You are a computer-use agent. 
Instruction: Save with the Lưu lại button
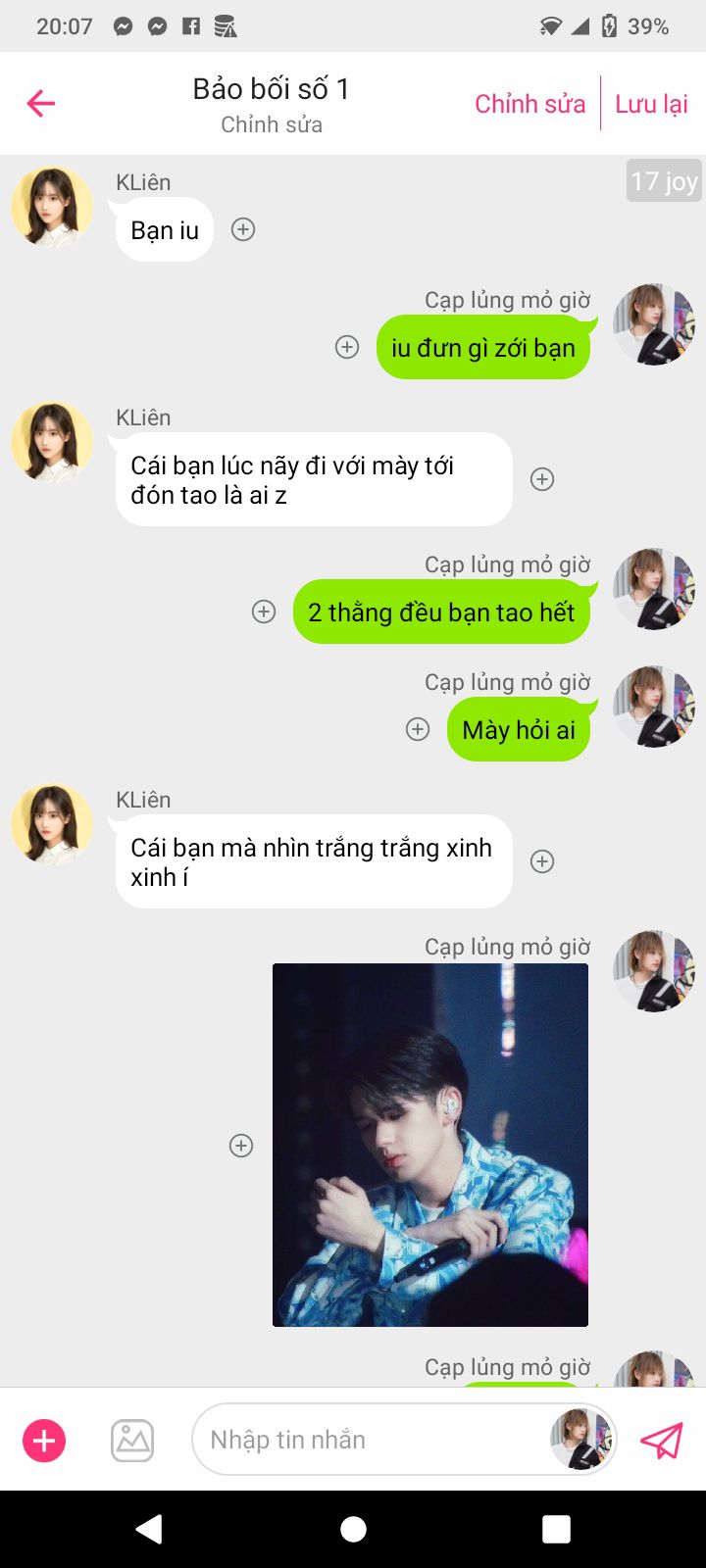[x=651, y=104]
